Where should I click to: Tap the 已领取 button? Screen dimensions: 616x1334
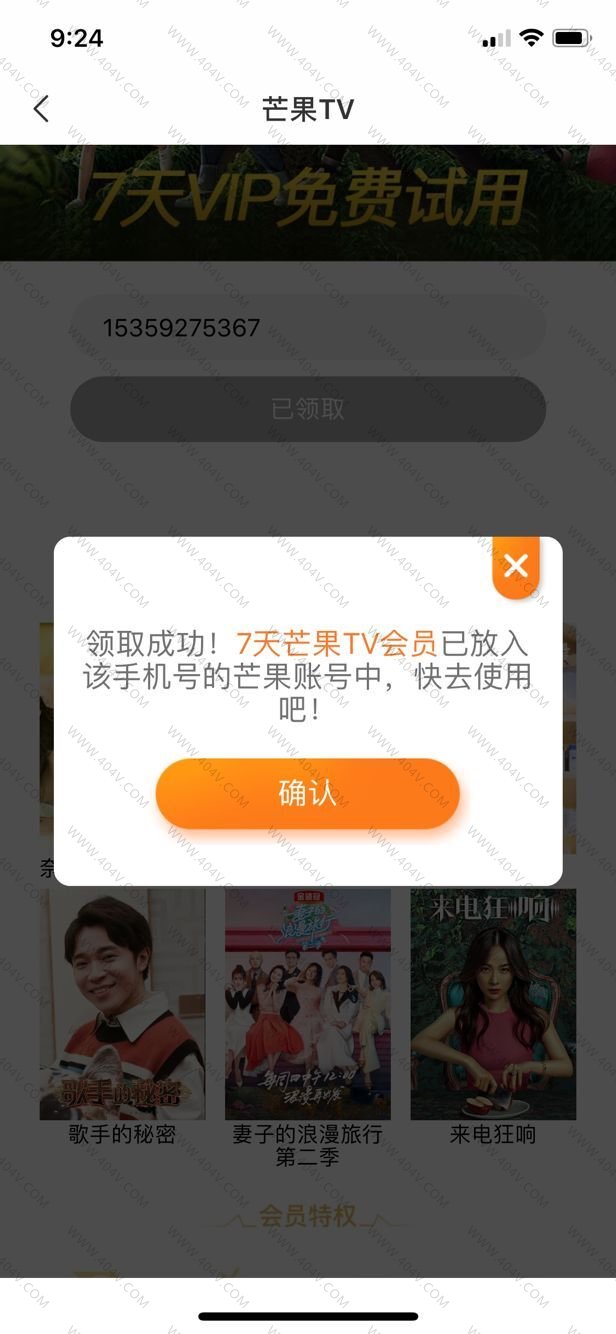[307, 409]
